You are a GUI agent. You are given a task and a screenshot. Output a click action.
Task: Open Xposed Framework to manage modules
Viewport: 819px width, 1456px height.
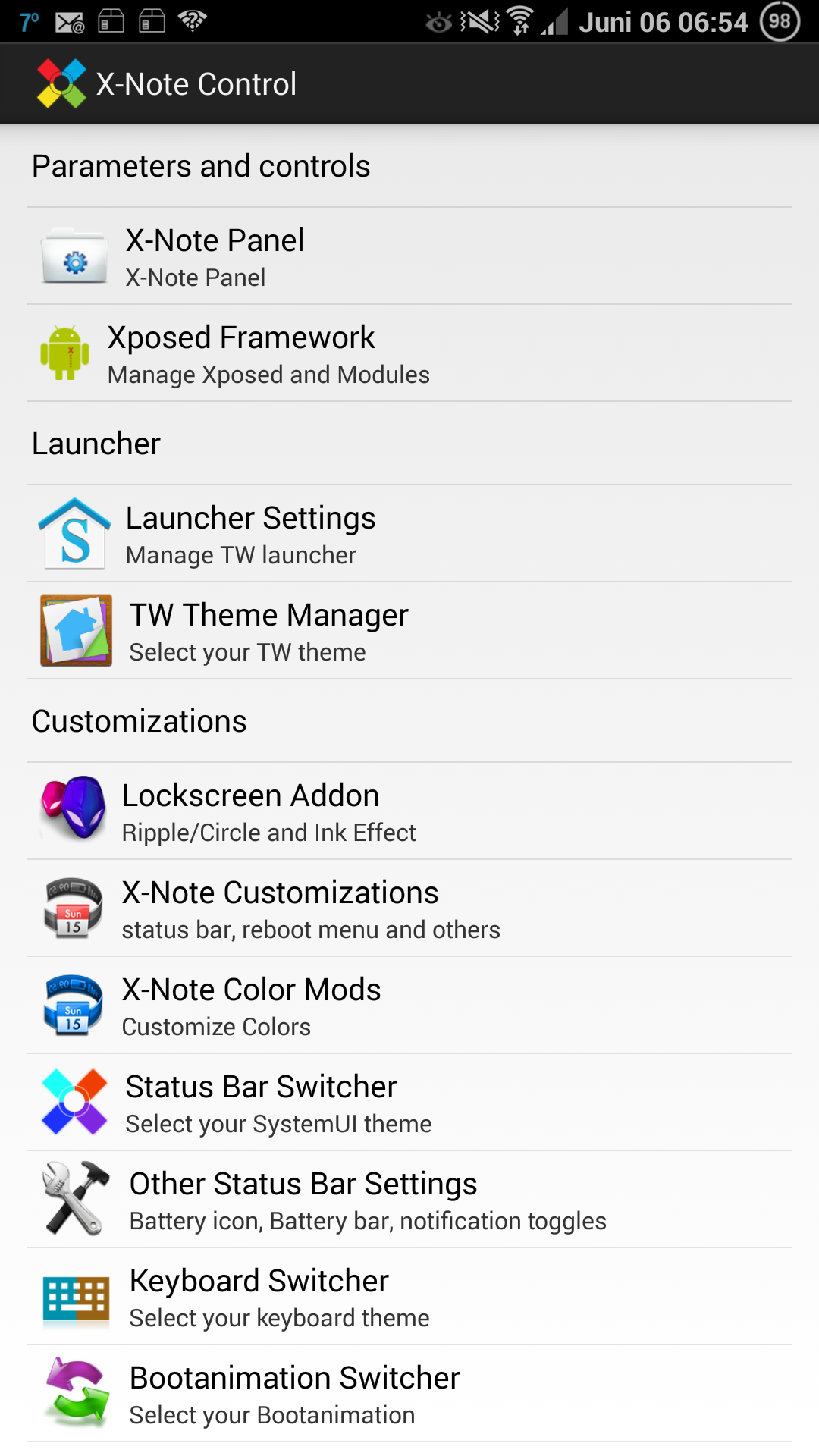pos(409,353)
